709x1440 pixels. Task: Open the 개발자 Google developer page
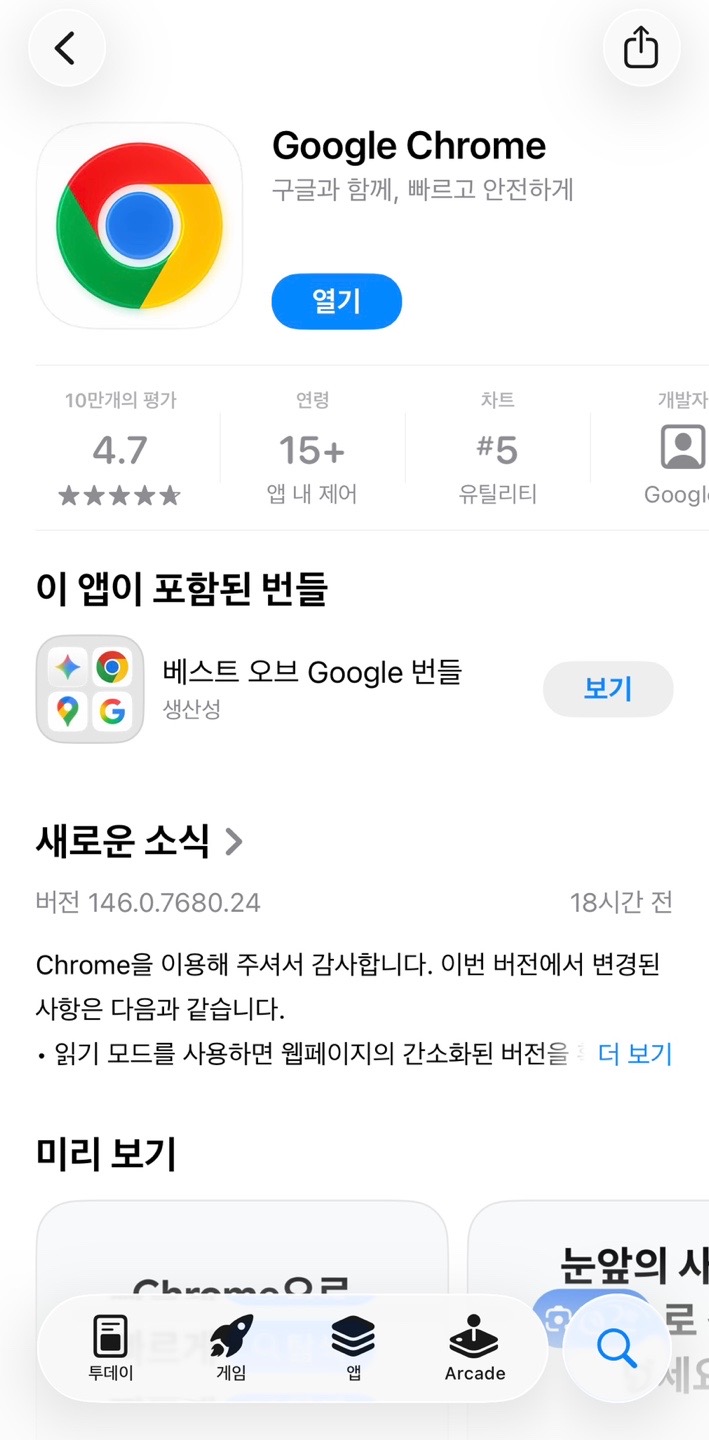(x=680, y=448)
